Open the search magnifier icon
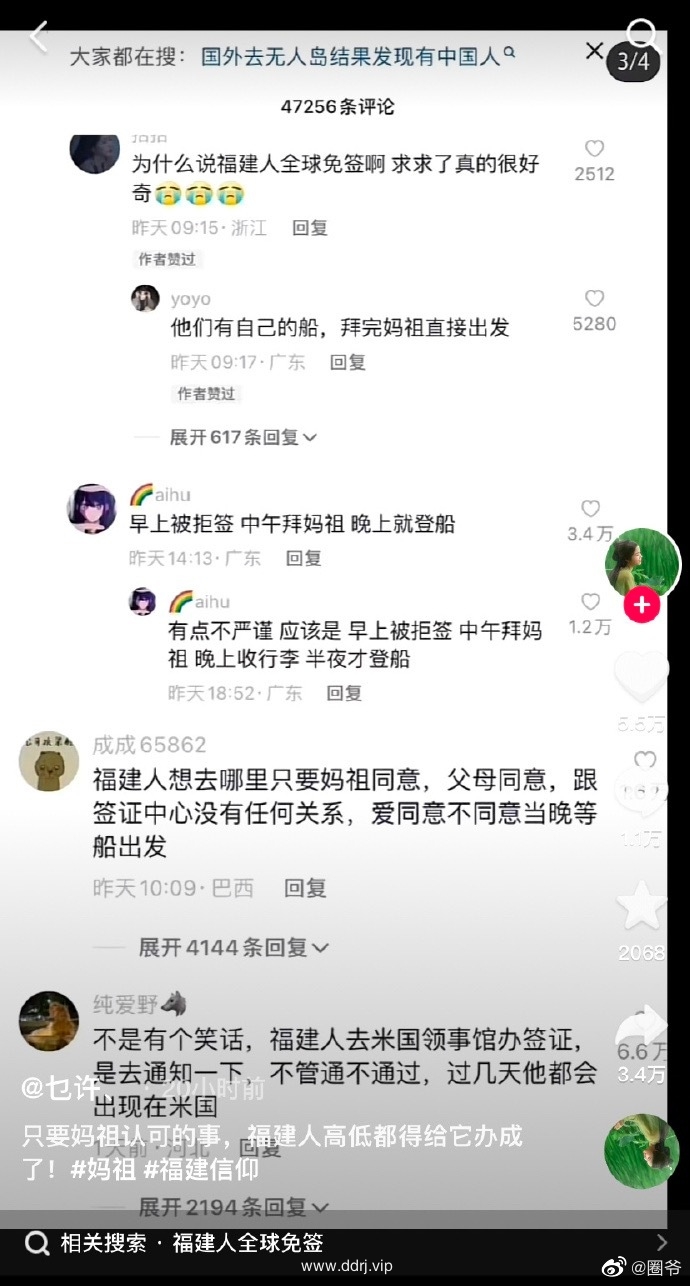Image resolution: width=690 pixels, height=1286 pixels. click(x=641, y=33)
